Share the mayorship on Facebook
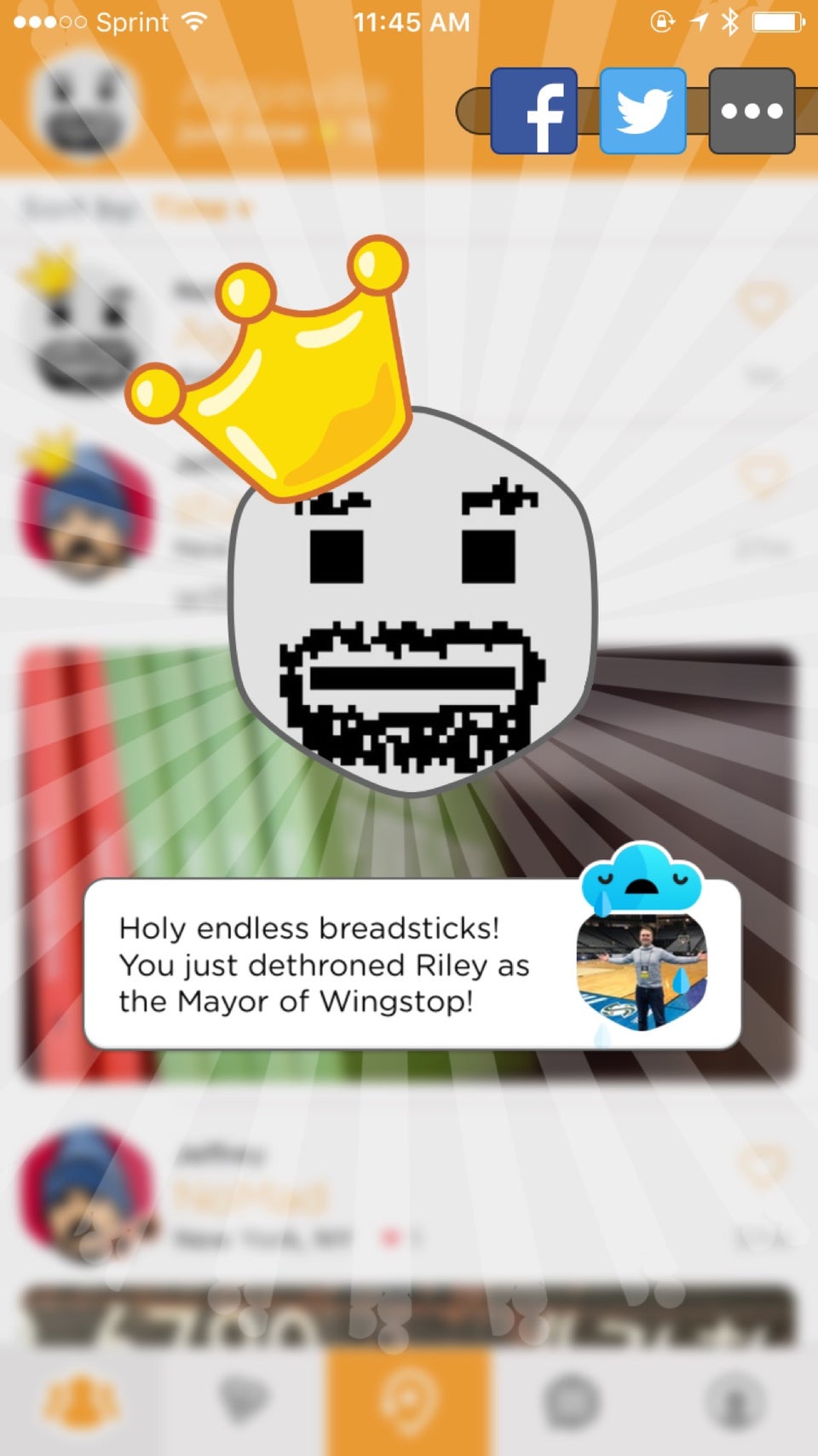The width and height of the screenshot is (818, 1456). point(534,112)
